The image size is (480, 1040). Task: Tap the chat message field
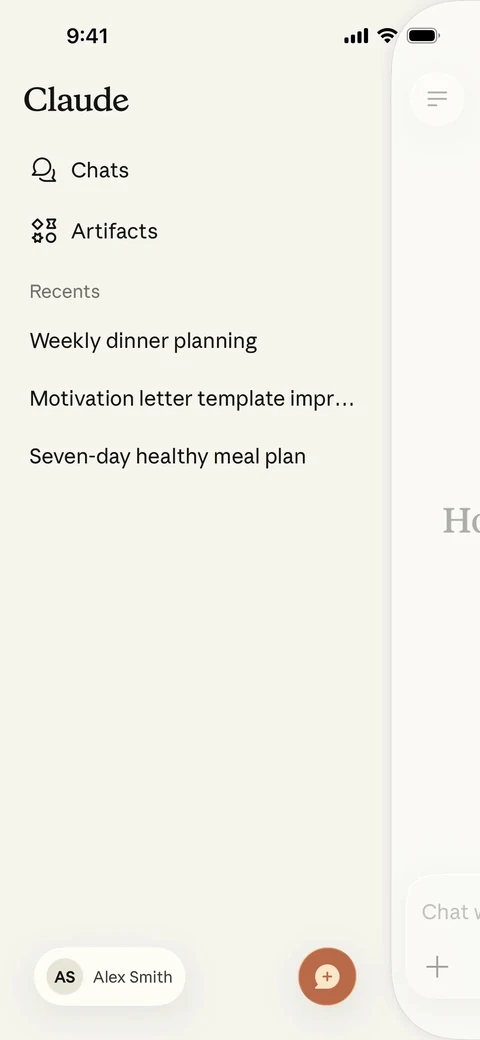pyautogui.click(x=450, y=912)
